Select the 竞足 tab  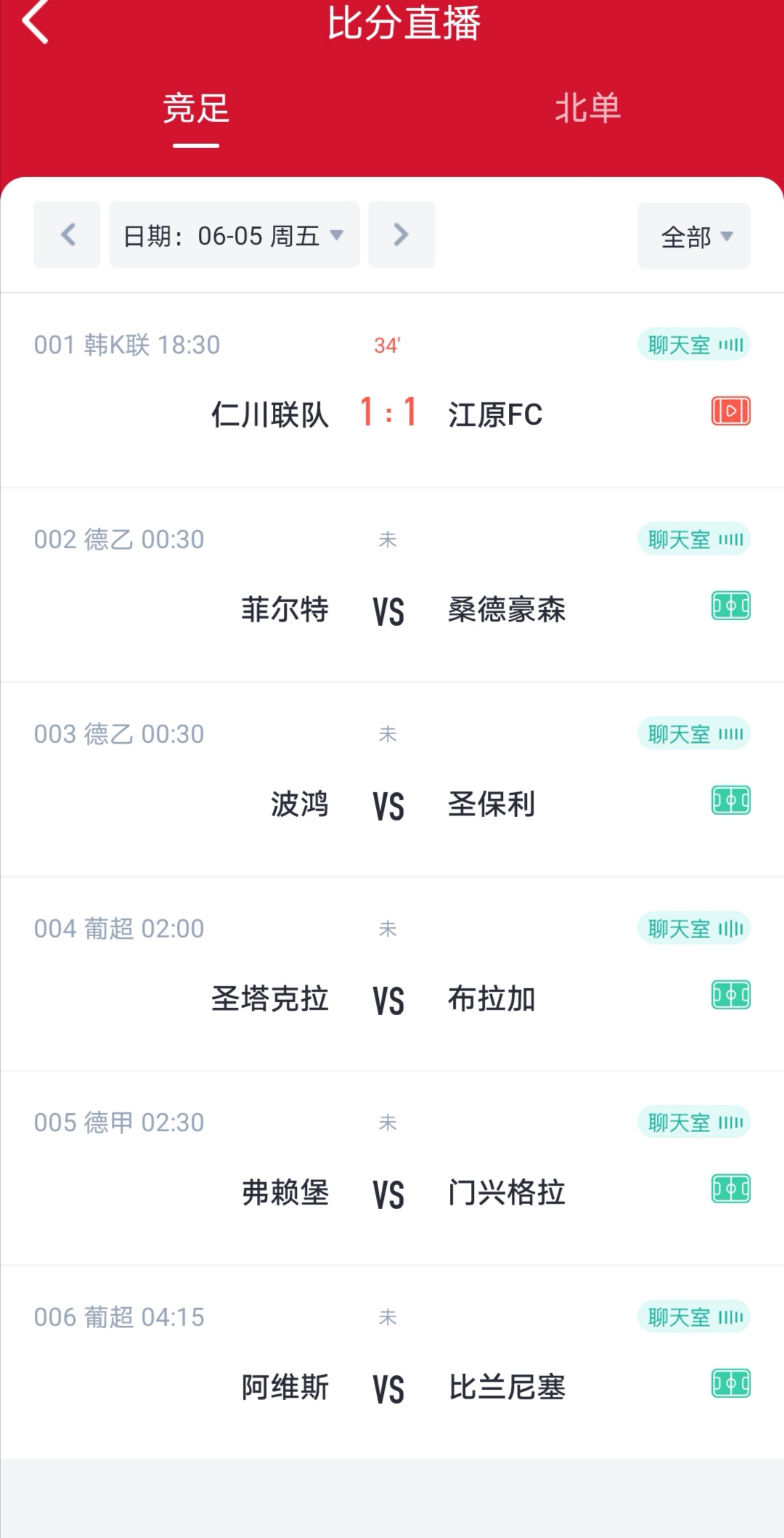196,109
